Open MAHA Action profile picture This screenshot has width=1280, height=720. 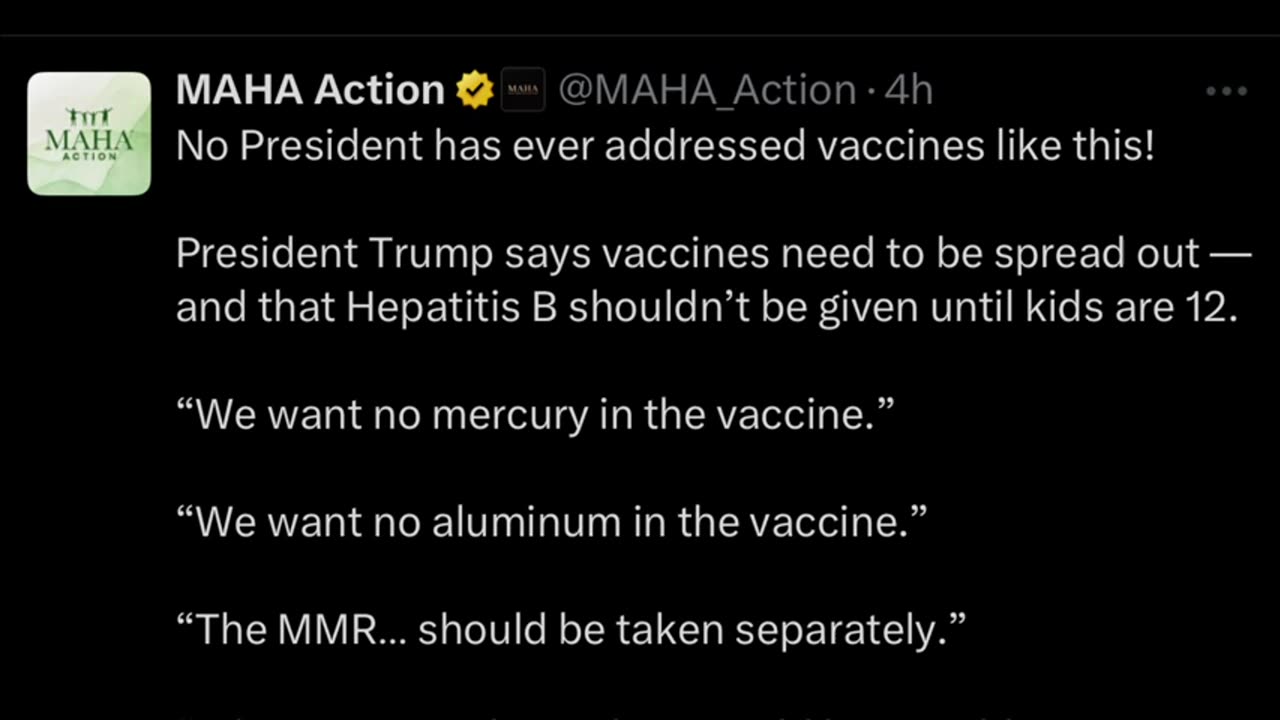[x=89, y=133]
